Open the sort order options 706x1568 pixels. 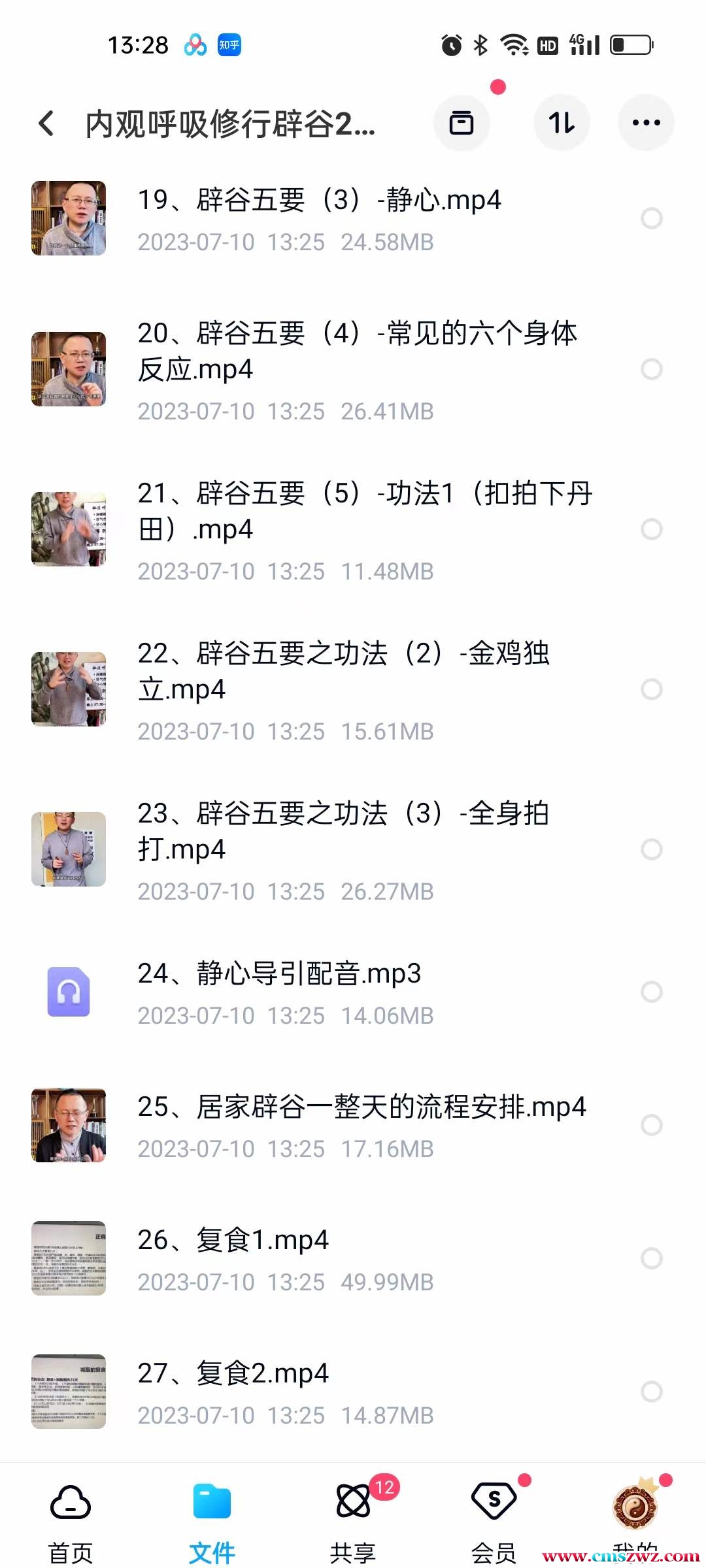(x=562, y=123)
